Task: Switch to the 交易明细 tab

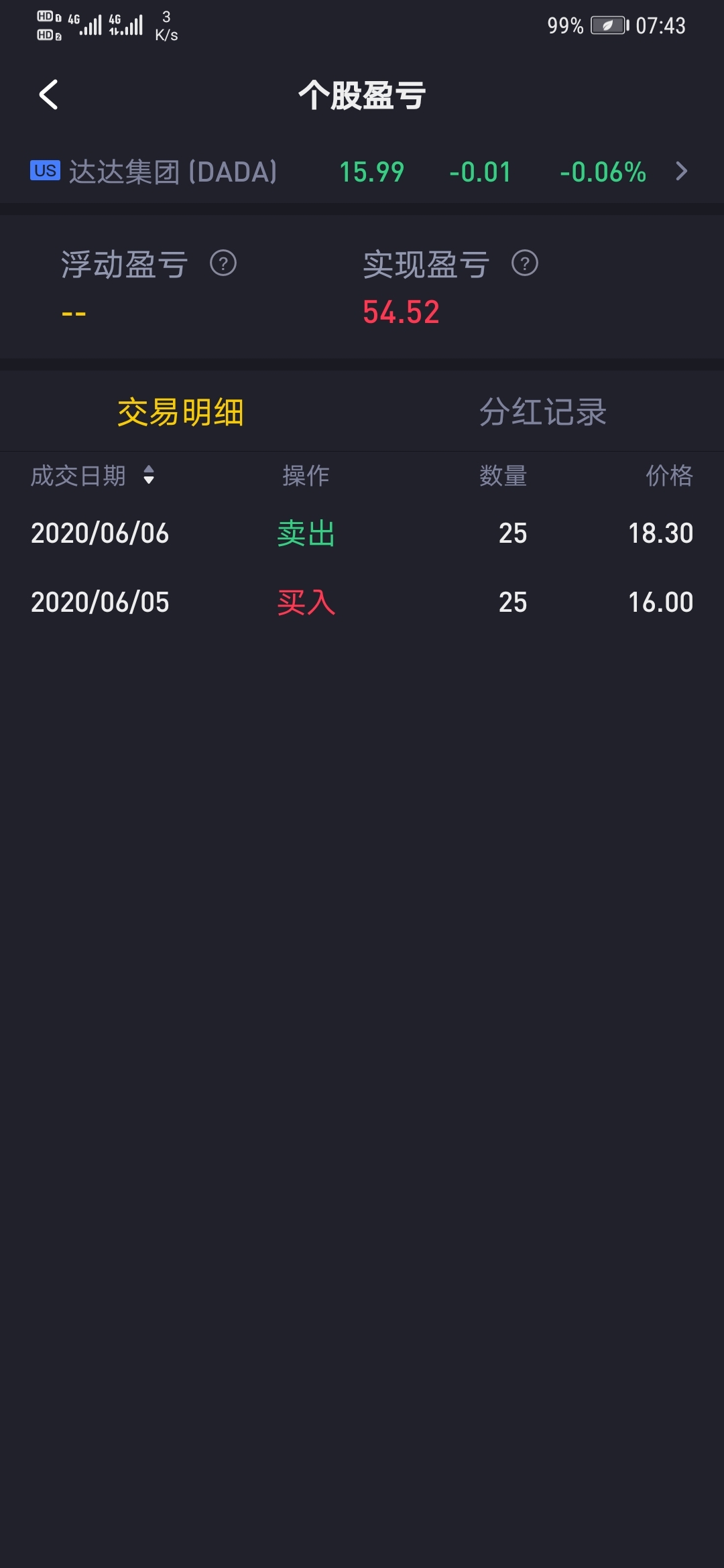Action: pyautogui.click(x=181, y=411)
